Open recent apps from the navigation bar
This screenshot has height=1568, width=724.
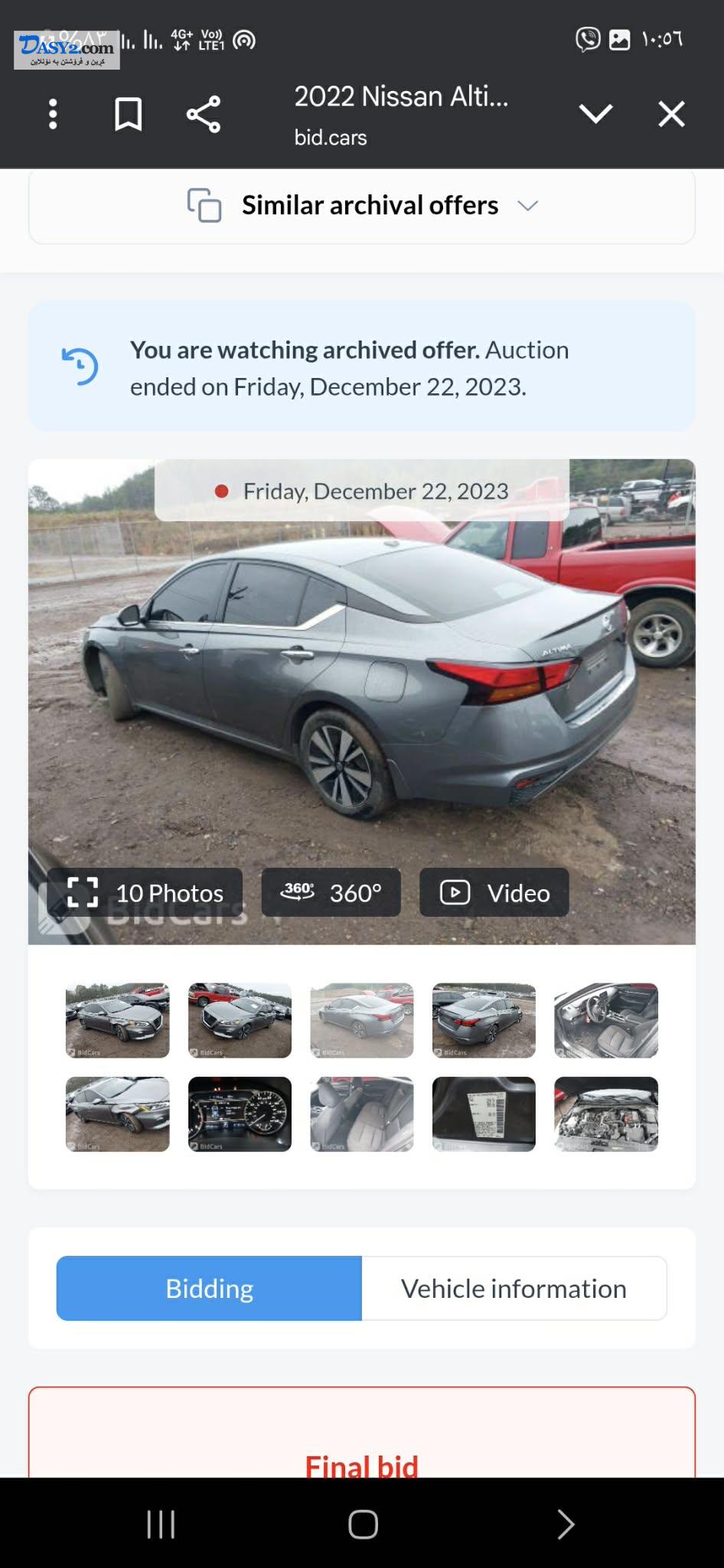161,1524
